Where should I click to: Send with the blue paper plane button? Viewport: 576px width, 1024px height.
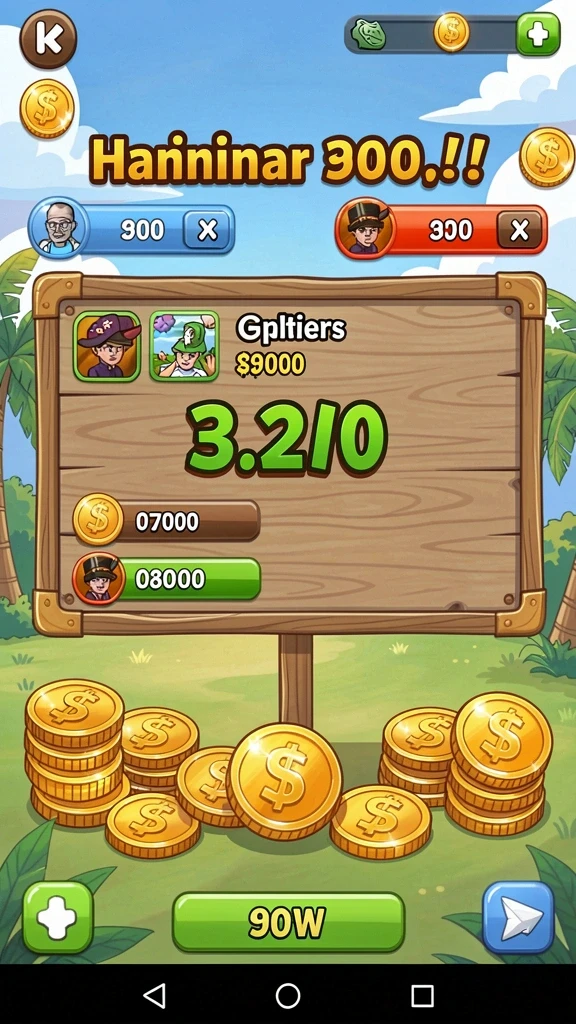(x=519, y=918)
